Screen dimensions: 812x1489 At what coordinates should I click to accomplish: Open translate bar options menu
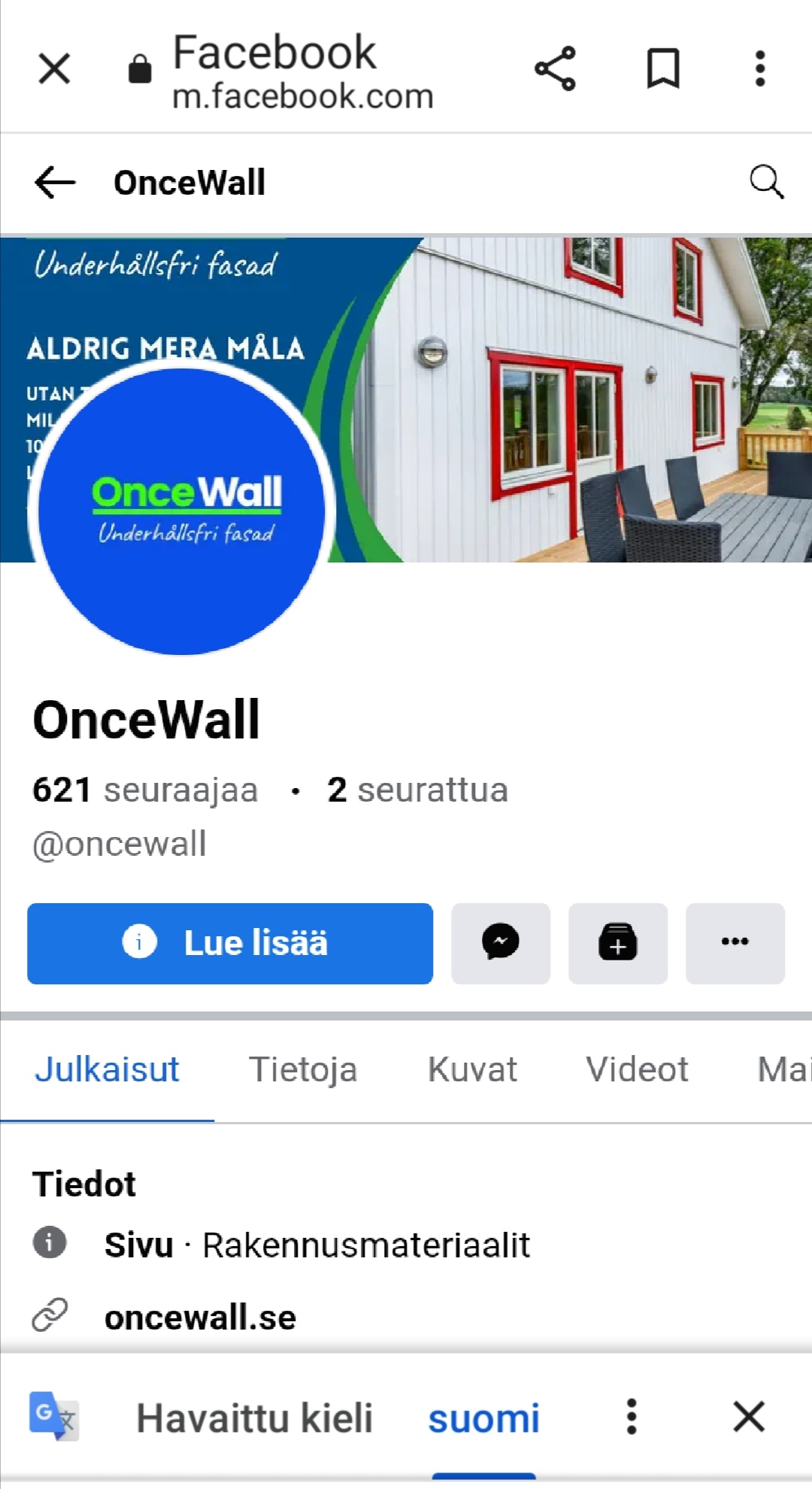632,1417
